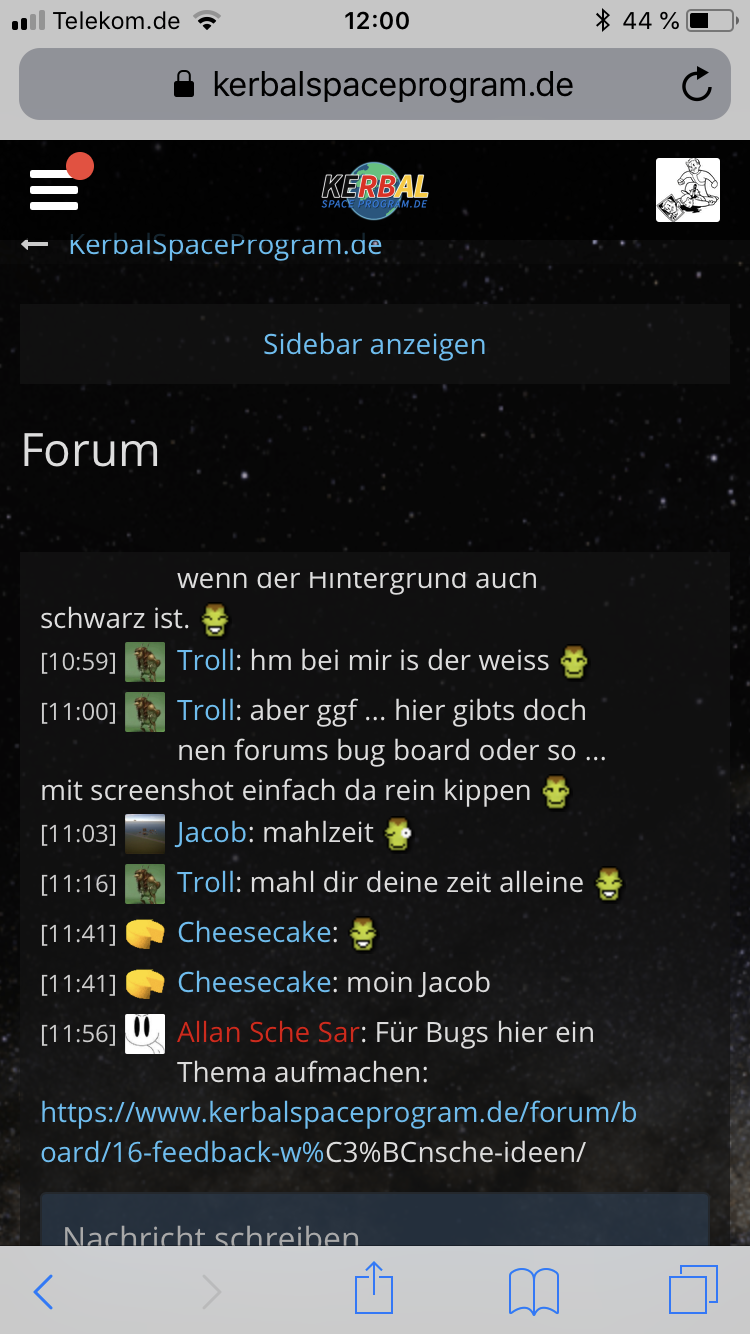Open Safari bookmarks
The image size is (750, 1334).
point(533,1291)
